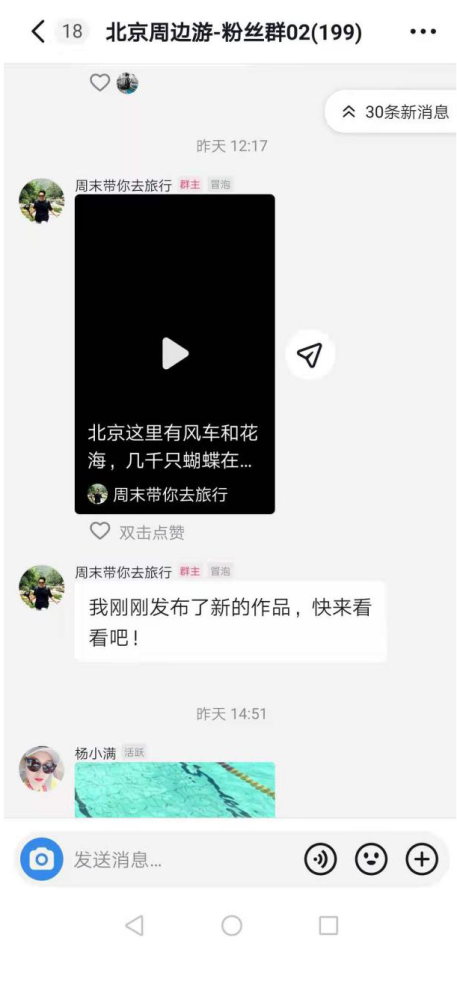Start a voice message with the sound icon
The height and width of the screenshot is (1000, 457).
(320, 860)
